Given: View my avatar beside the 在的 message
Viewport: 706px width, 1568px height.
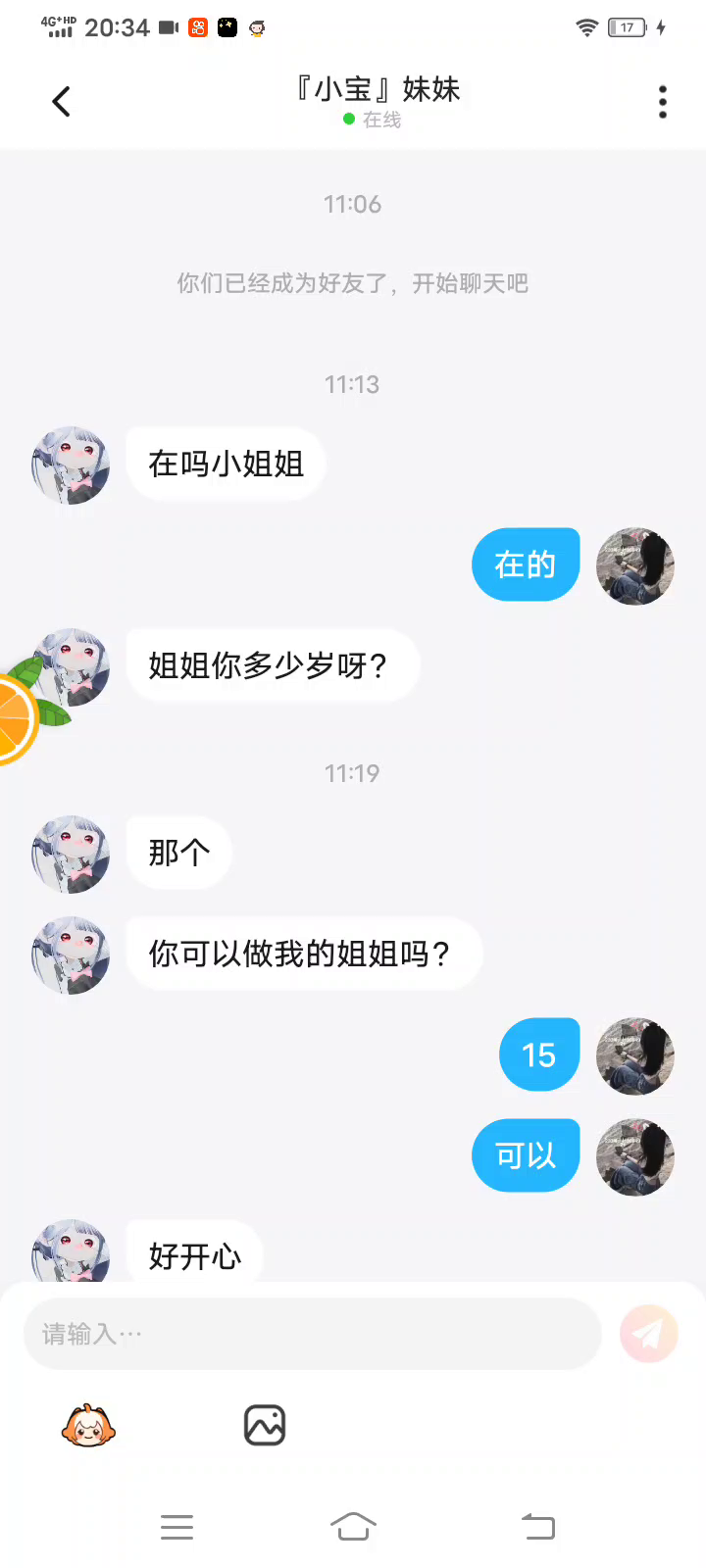Looking at the screenshot, I should [635, 565].
